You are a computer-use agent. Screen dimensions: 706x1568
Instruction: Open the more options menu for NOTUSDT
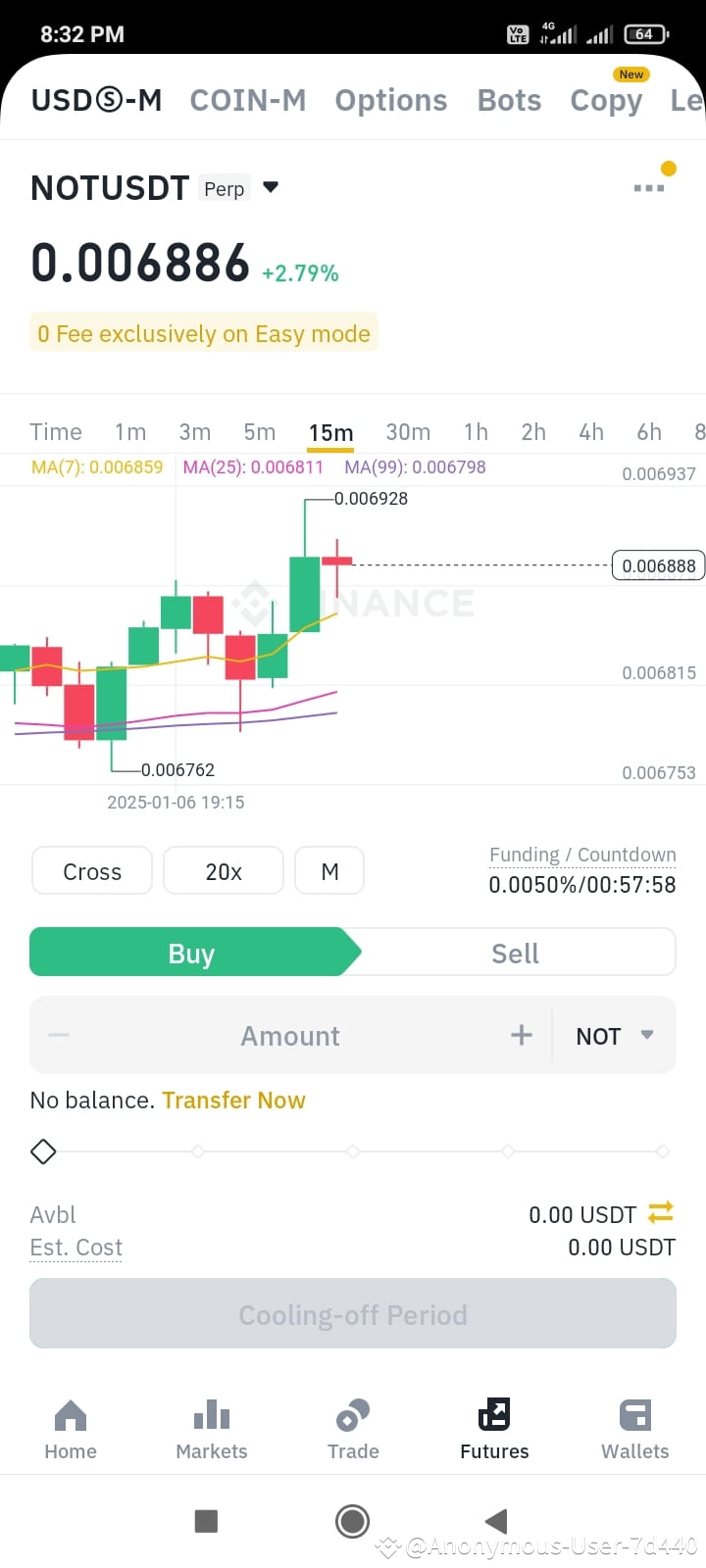point(648,186)
